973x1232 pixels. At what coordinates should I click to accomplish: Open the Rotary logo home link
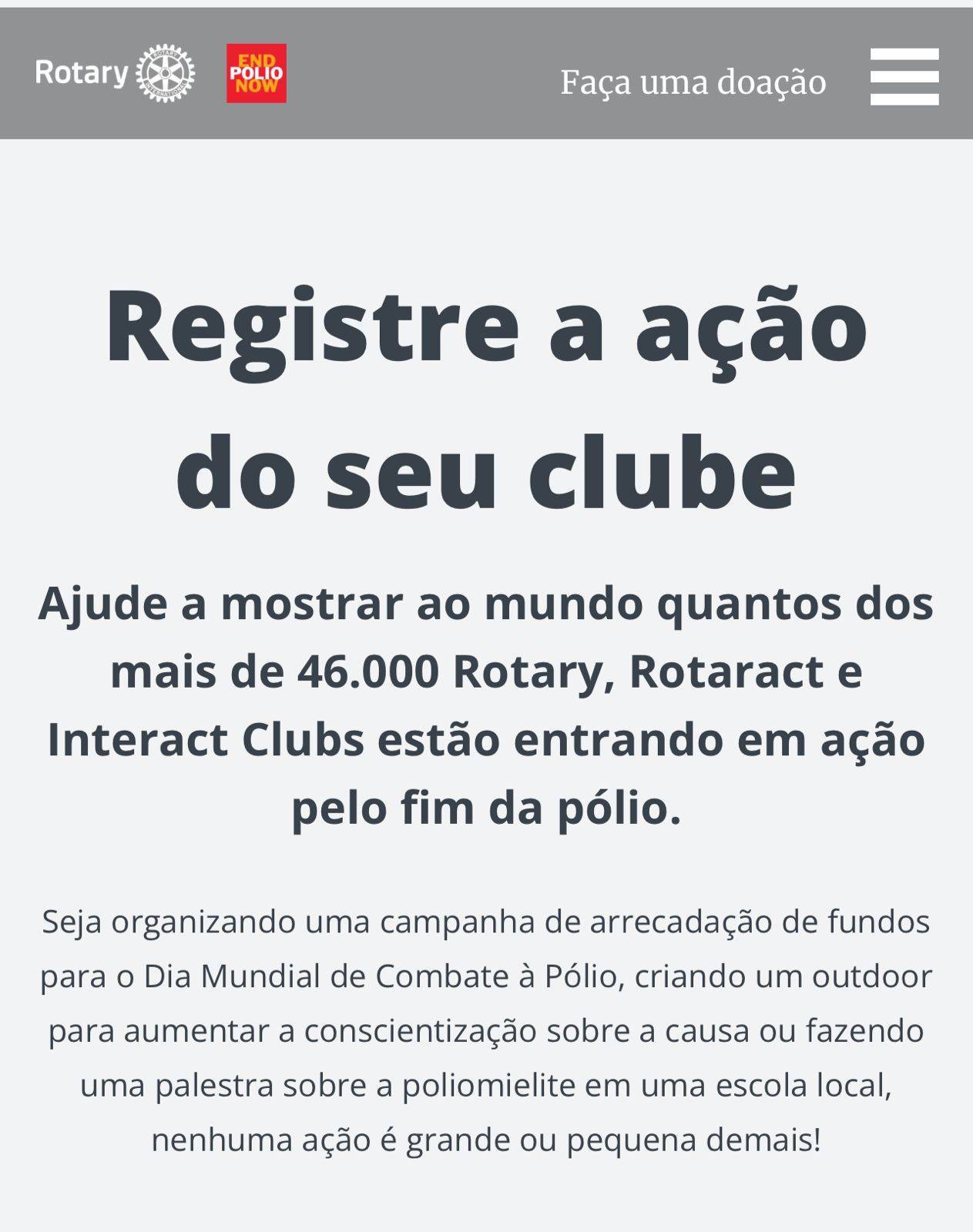(x=115, y=73)
